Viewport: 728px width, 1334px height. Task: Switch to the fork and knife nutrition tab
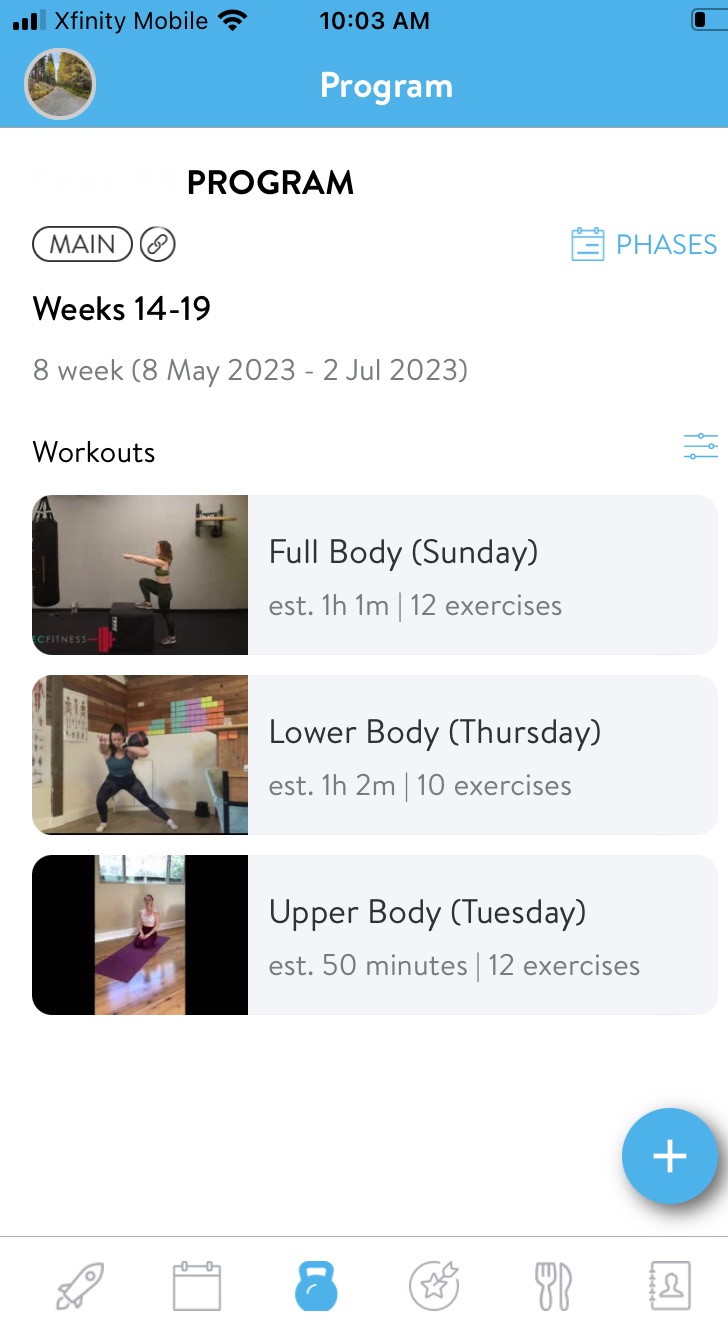pos(553,1286)
